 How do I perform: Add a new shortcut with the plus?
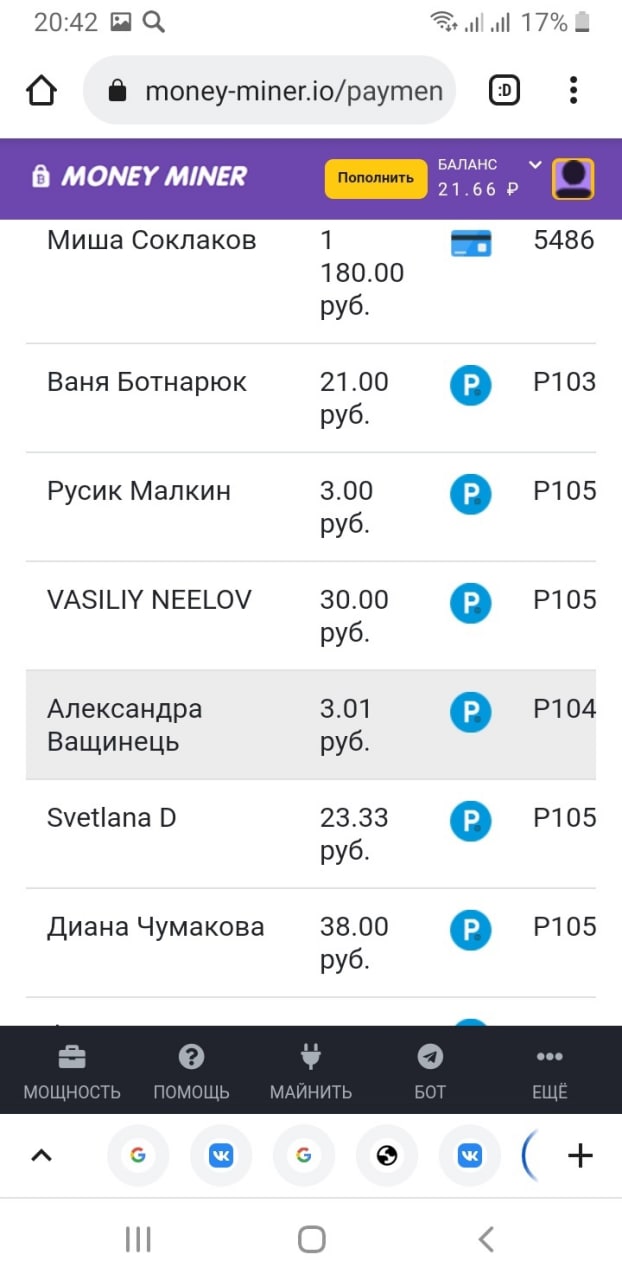(x=580, y=1156)
